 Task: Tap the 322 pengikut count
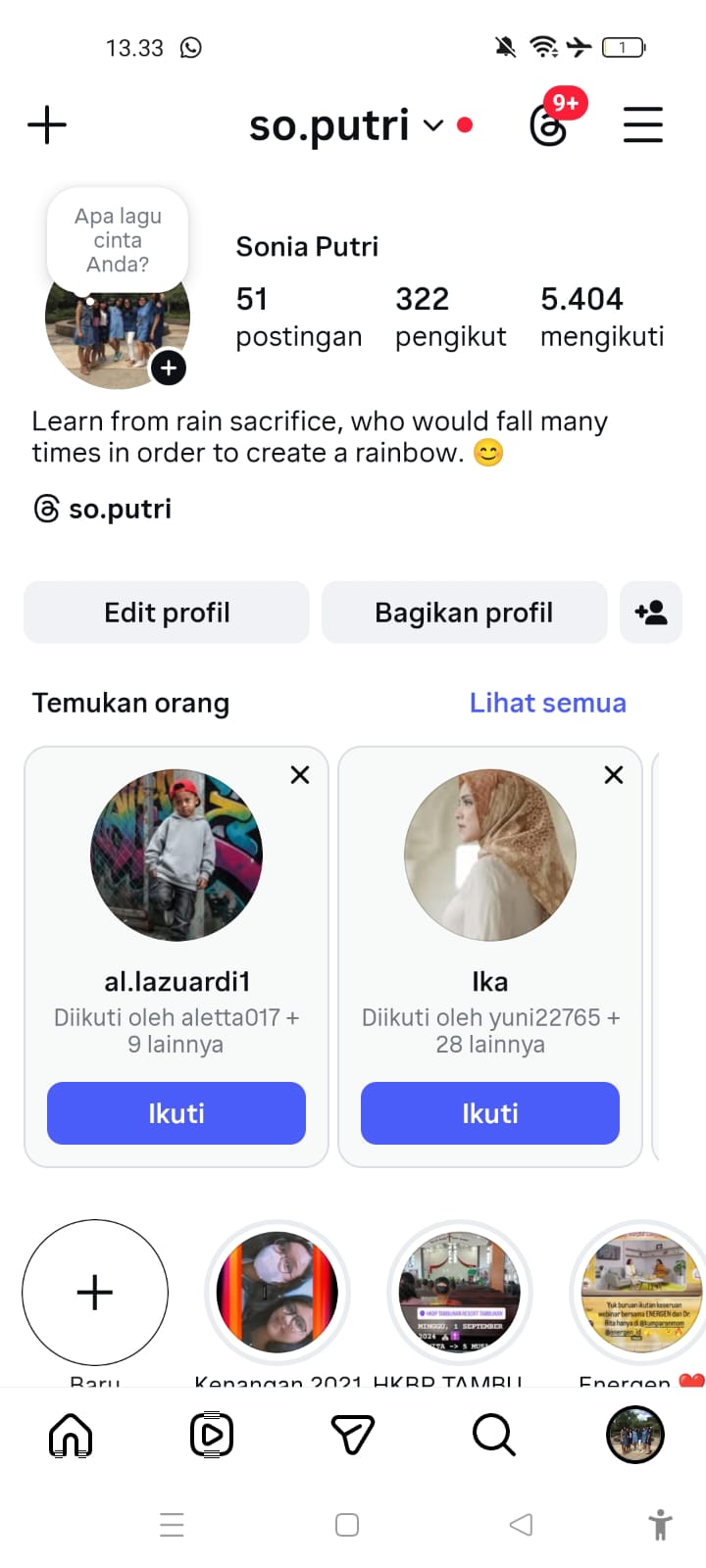[x=450, y=317]
